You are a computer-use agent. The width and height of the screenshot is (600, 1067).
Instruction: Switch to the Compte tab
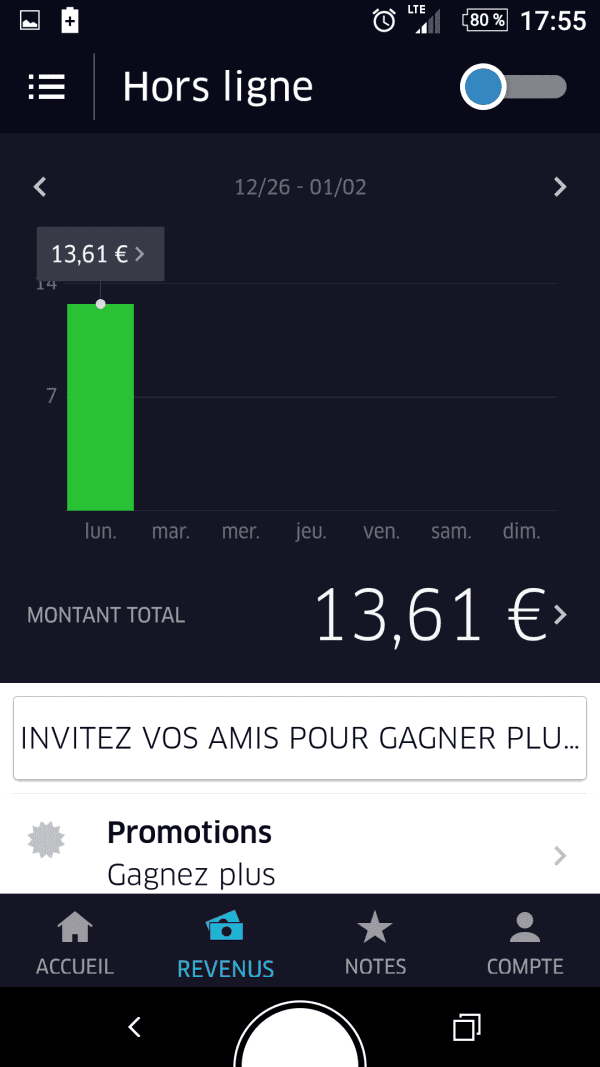pos(524,942)
